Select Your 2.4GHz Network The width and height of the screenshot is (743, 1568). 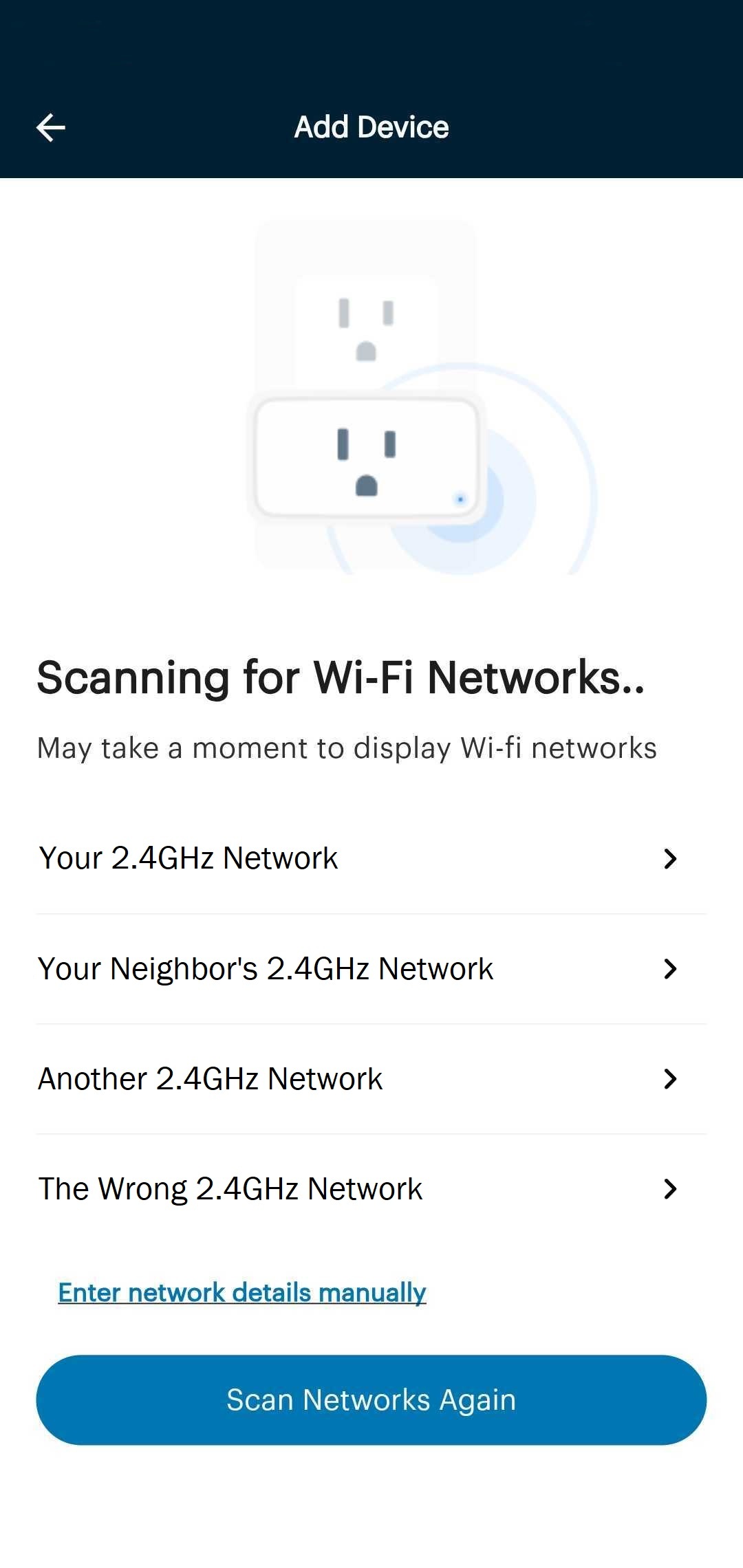[x=371, y=858]
